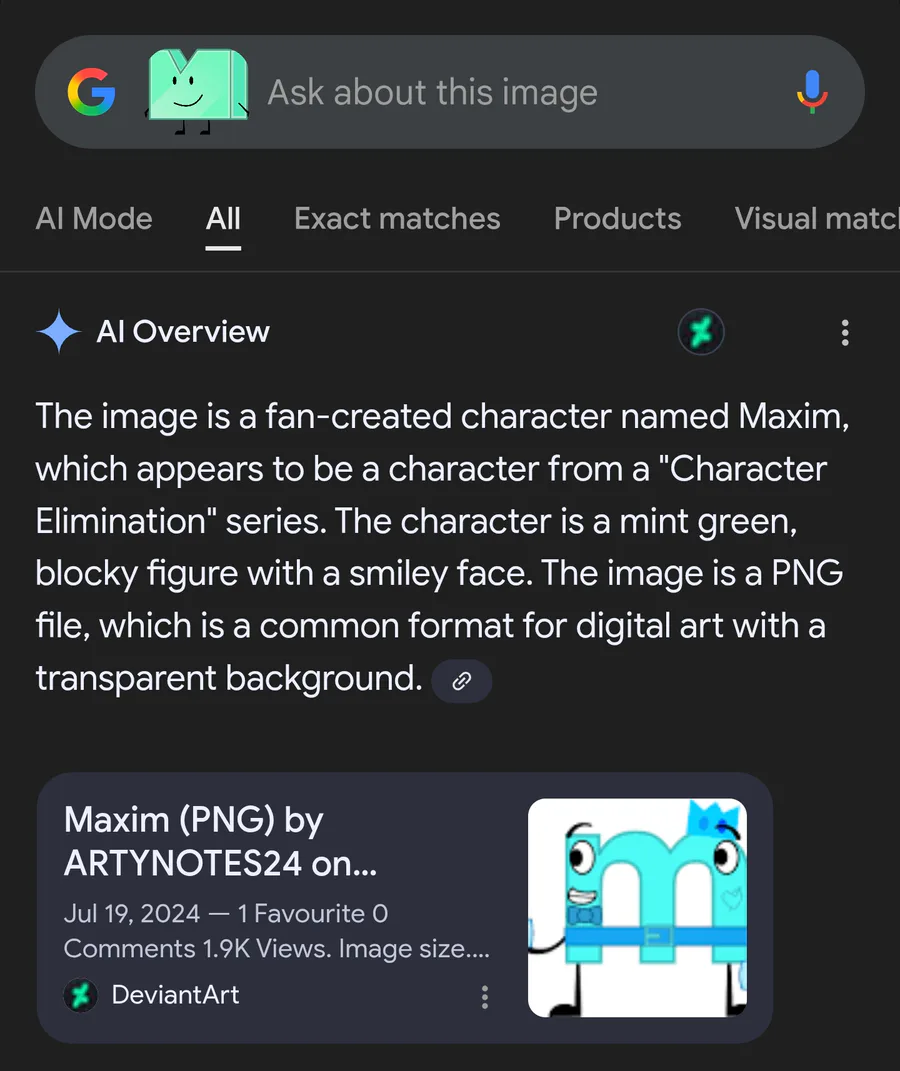
Task: Tap the DeviantArt source icon in AI Overview
Action: click(x=700, y=333)
